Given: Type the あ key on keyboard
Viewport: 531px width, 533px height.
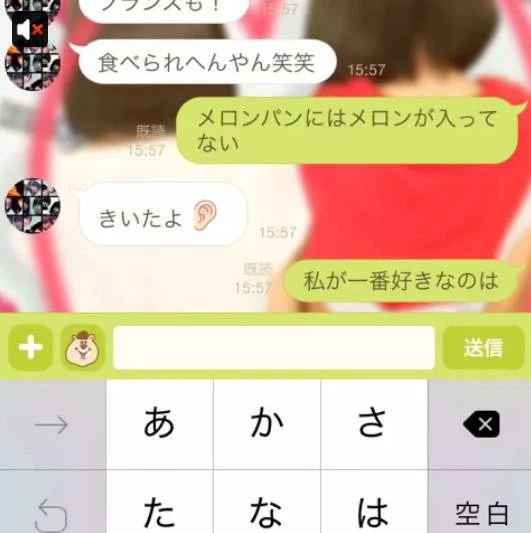Looking at the screenshot, I should (160, 424).
